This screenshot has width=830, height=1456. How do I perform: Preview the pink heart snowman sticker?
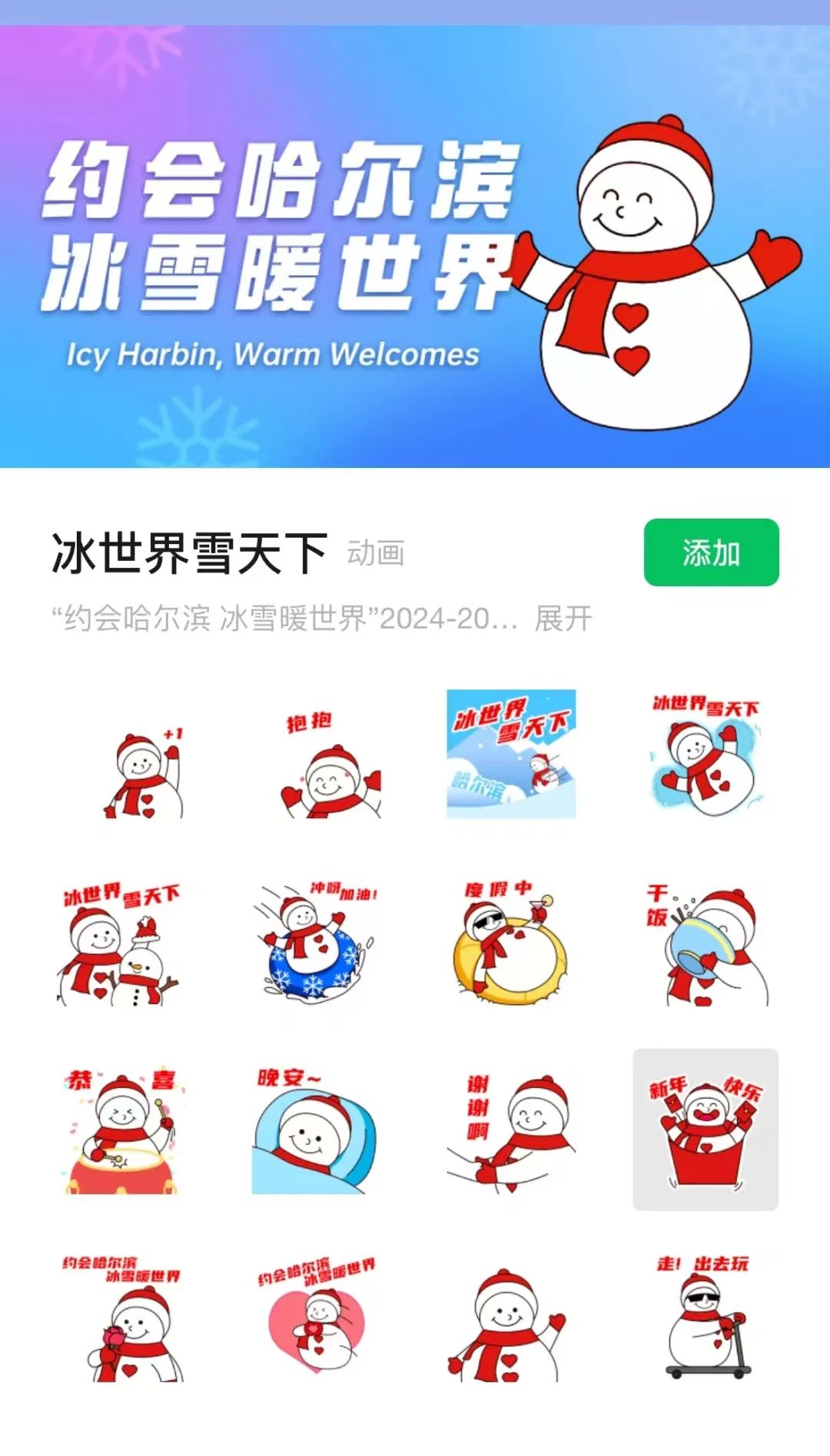click(315, 1318)
